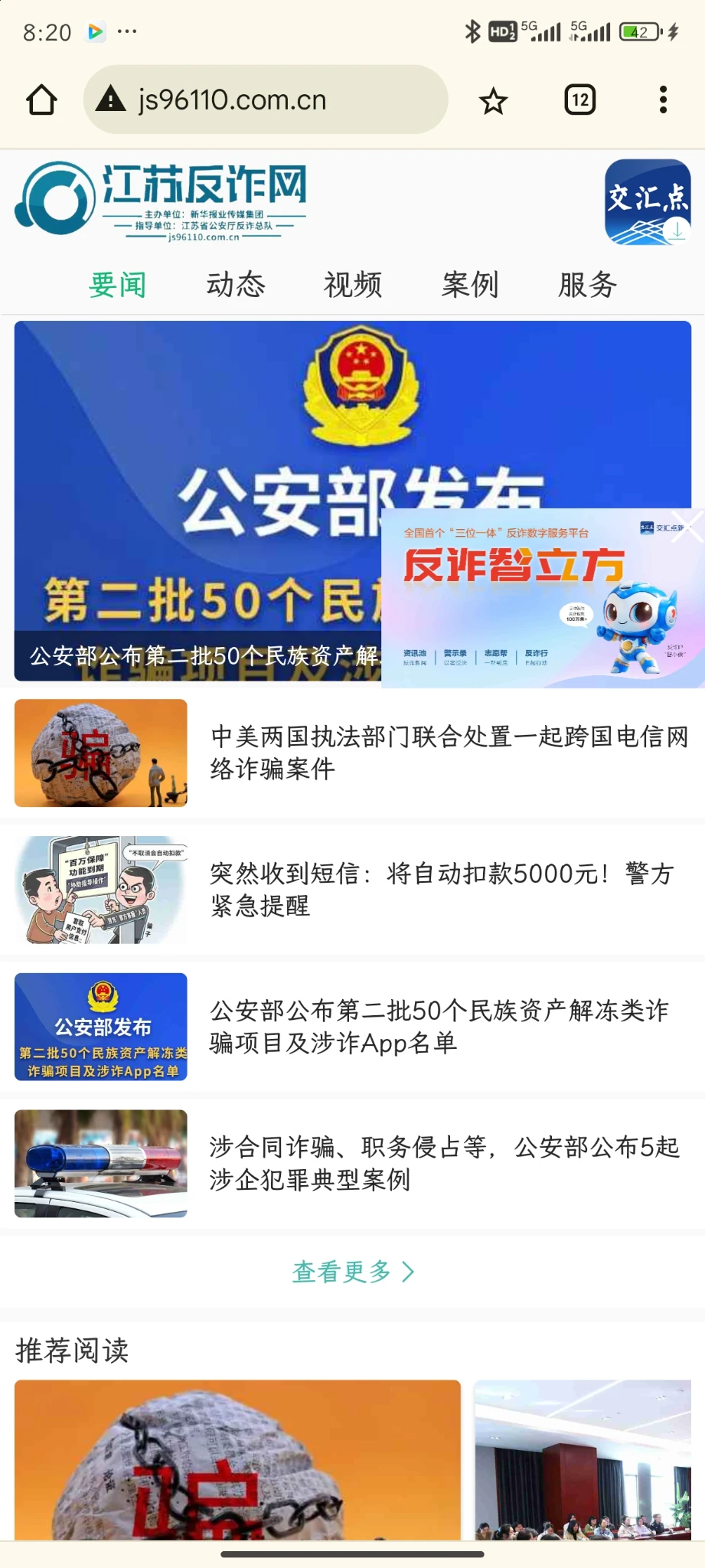The width and height of the screenshot is (705, 1568).
Task: Open 公安部公布第二批50个民族资产解冻类 article
Action: click(x=439, y=1026)
